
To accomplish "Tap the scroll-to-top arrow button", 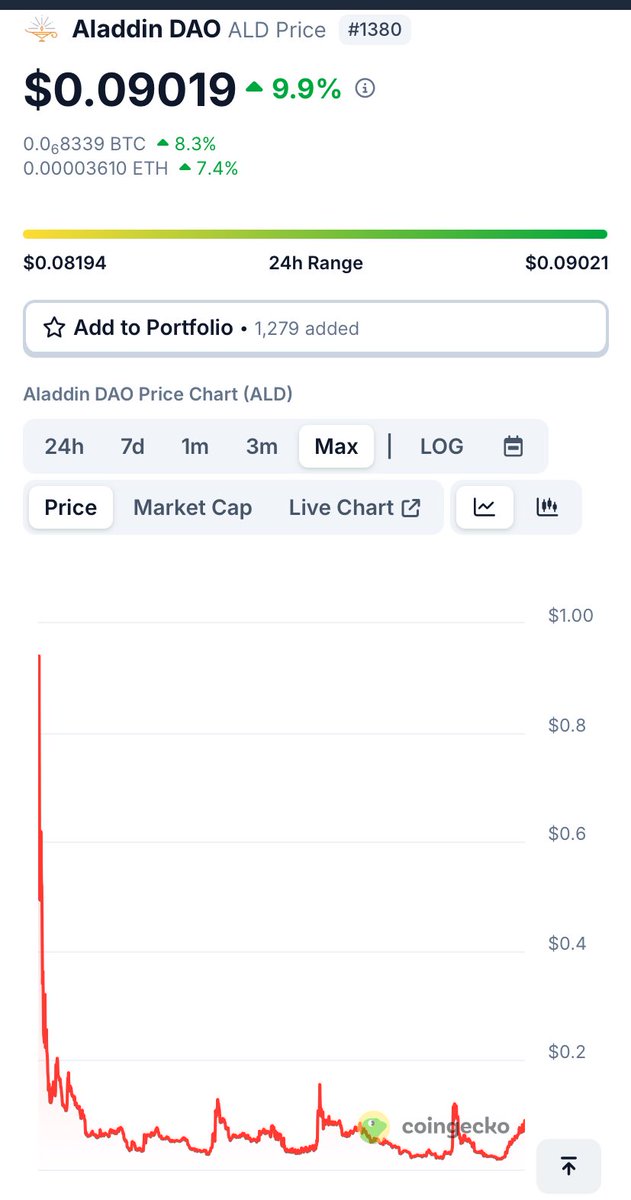I will [569, 1165].
